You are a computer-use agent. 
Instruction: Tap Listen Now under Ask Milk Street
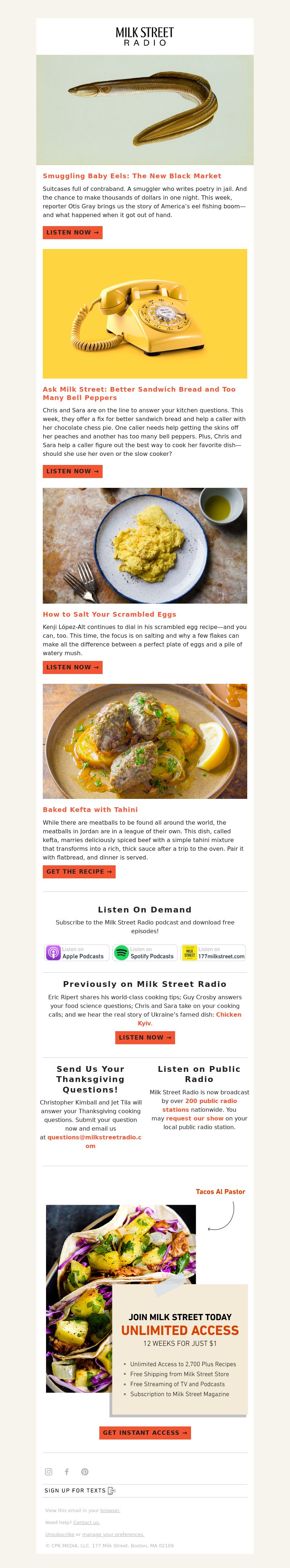pyautogui.click(x=72, y=471)
